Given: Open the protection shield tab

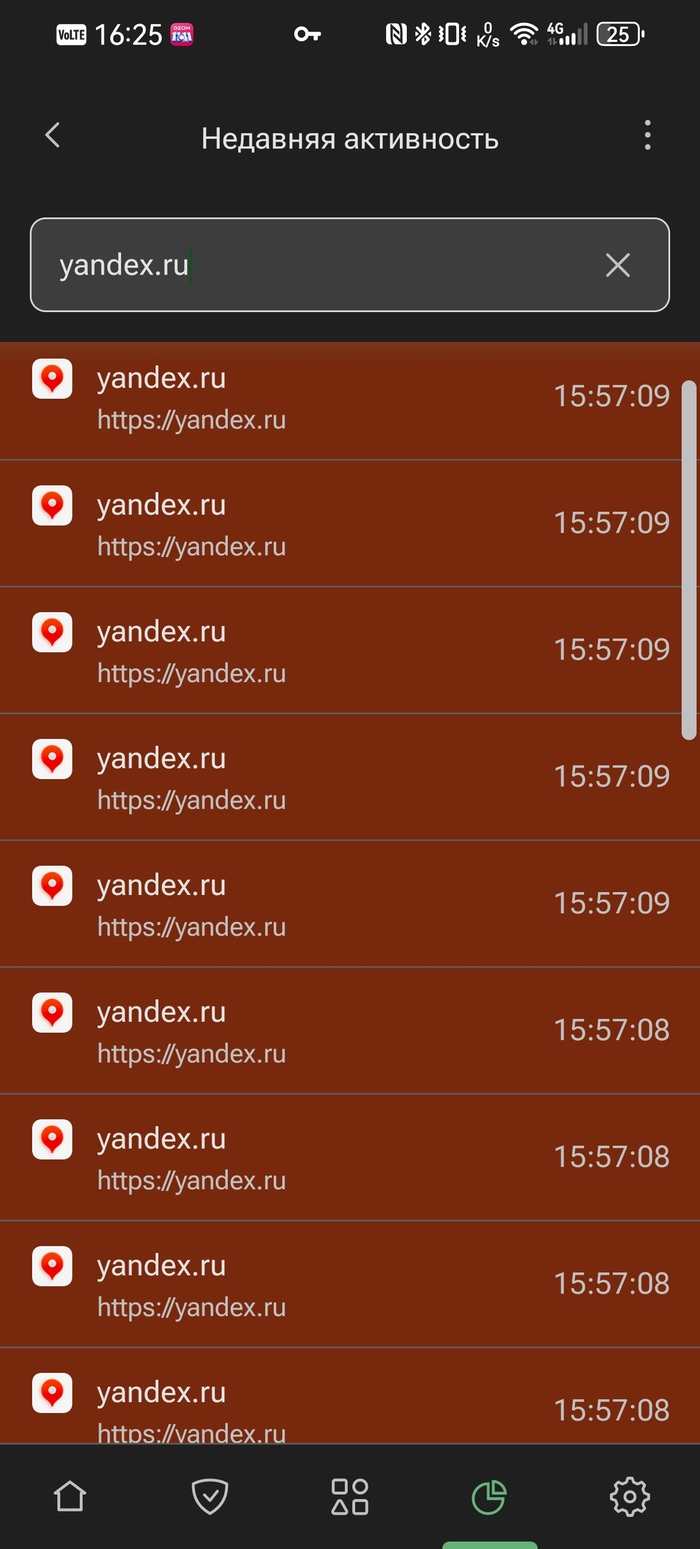Looking at the screenshot, I should coord(210,1496).
